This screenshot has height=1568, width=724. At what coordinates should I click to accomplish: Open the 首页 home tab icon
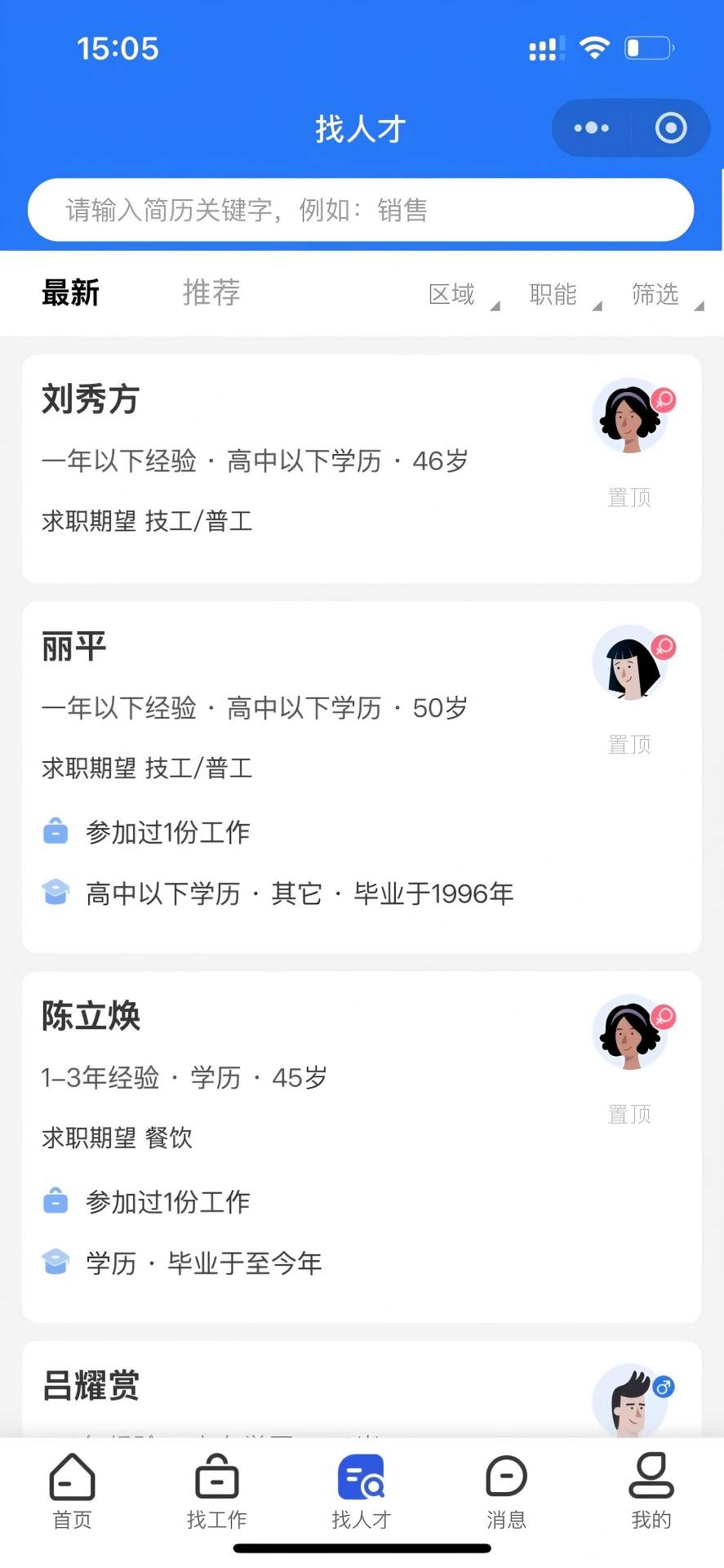tap(72, 1478)
